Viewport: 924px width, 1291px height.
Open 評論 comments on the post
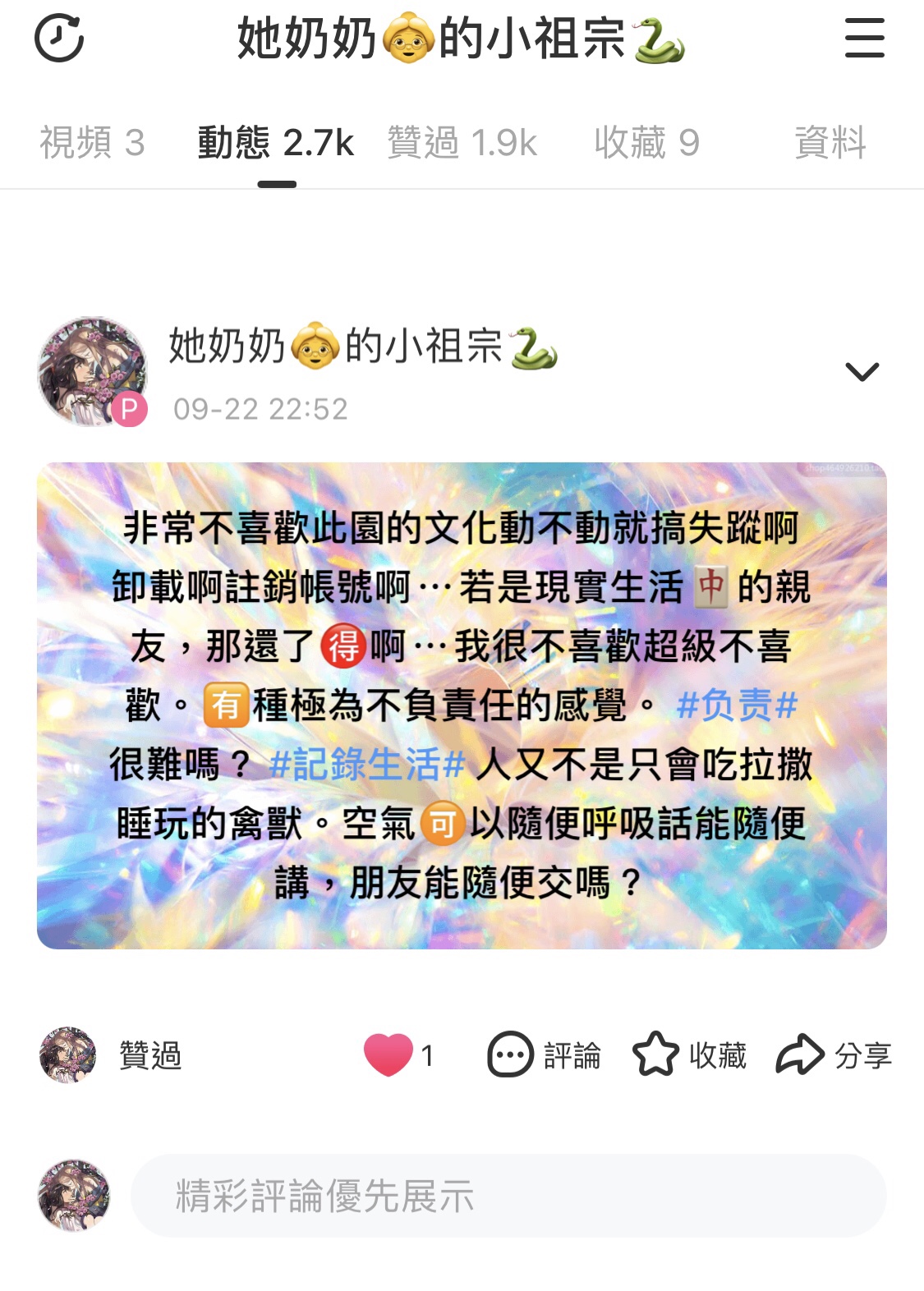pyautogui.click(x=545, y=1055)
